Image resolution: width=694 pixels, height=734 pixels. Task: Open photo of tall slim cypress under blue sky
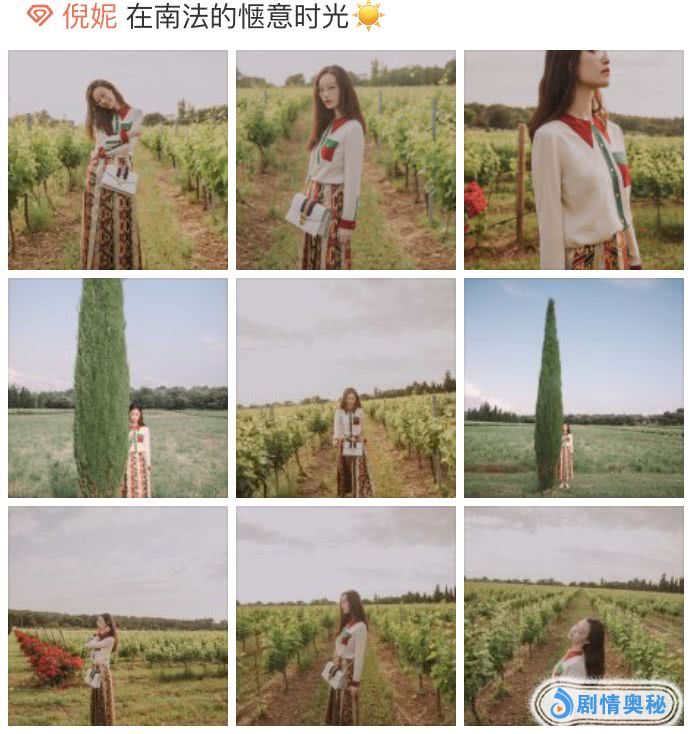[x=573, y=388]
